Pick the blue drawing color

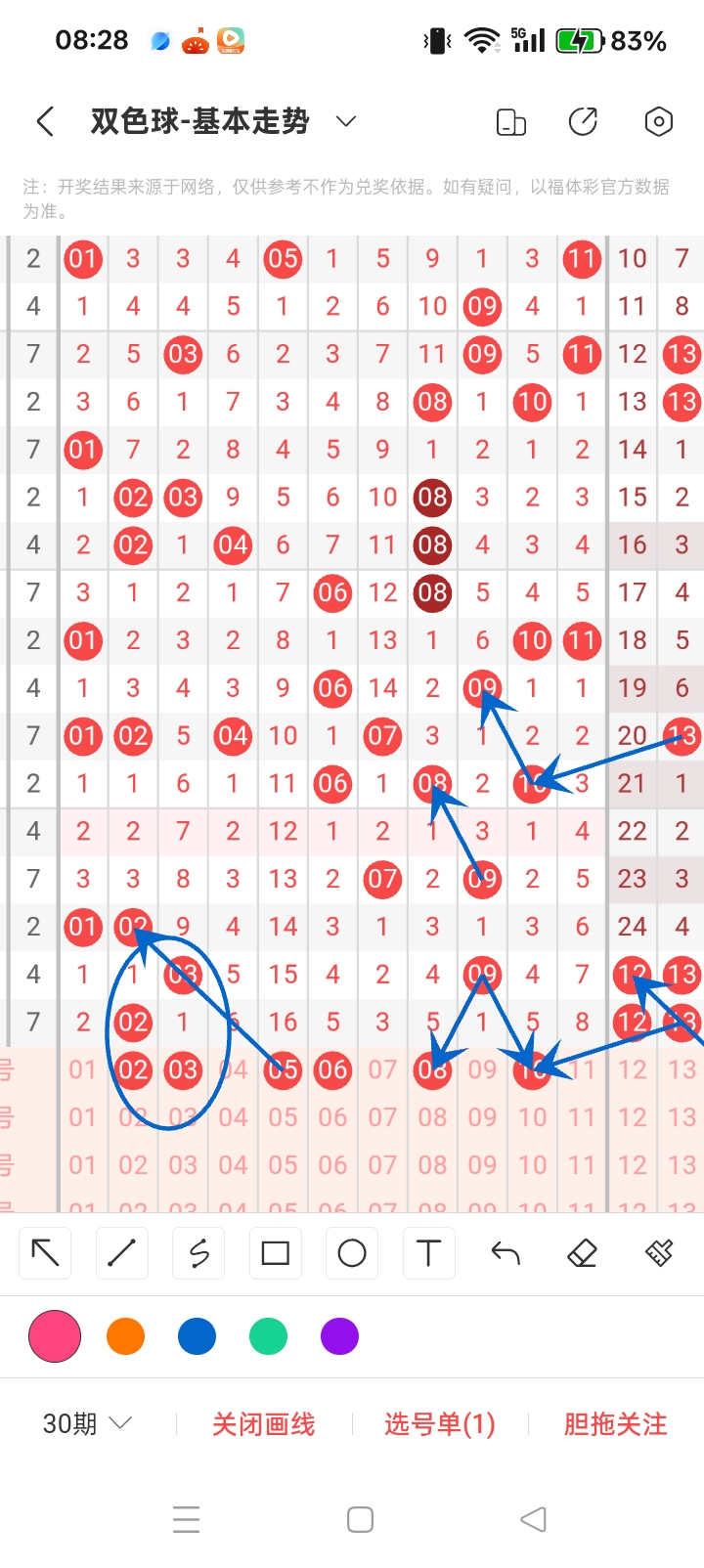(197, 1336)
